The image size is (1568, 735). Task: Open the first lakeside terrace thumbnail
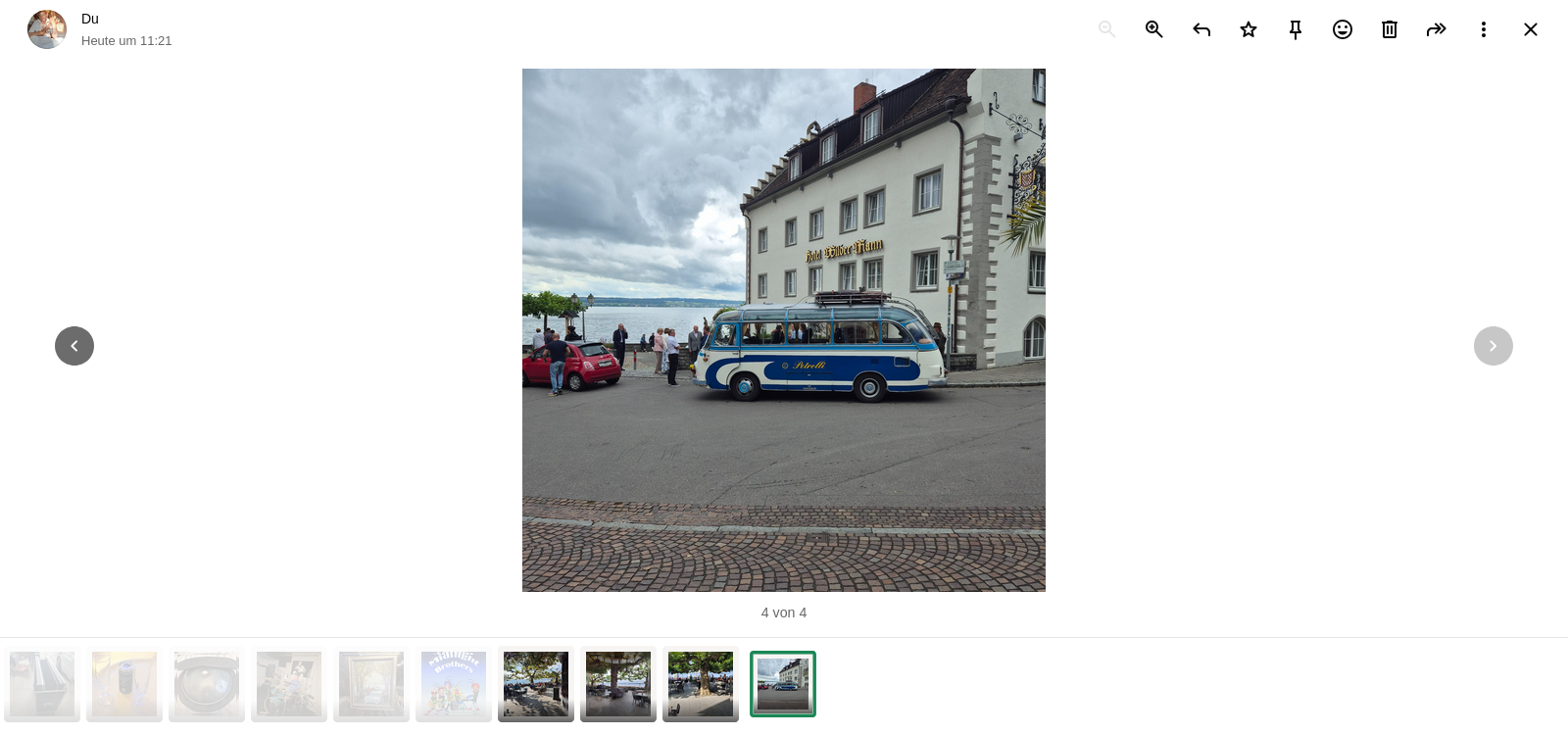tap(536, 684)
